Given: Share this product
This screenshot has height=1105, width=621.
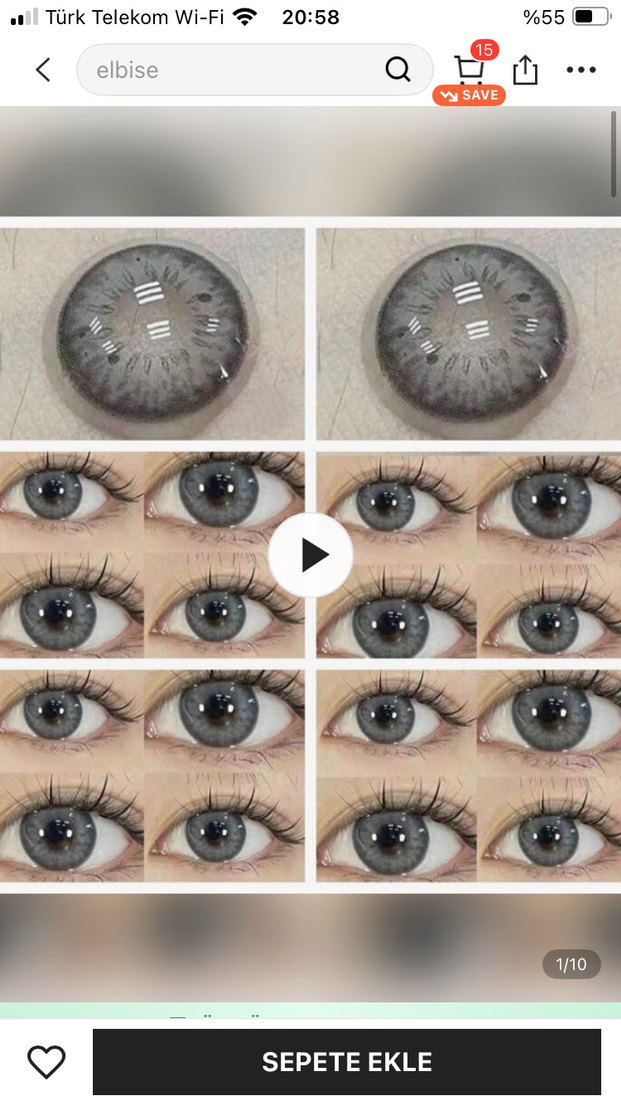Looking at the screenshot, I should point(525,70).
